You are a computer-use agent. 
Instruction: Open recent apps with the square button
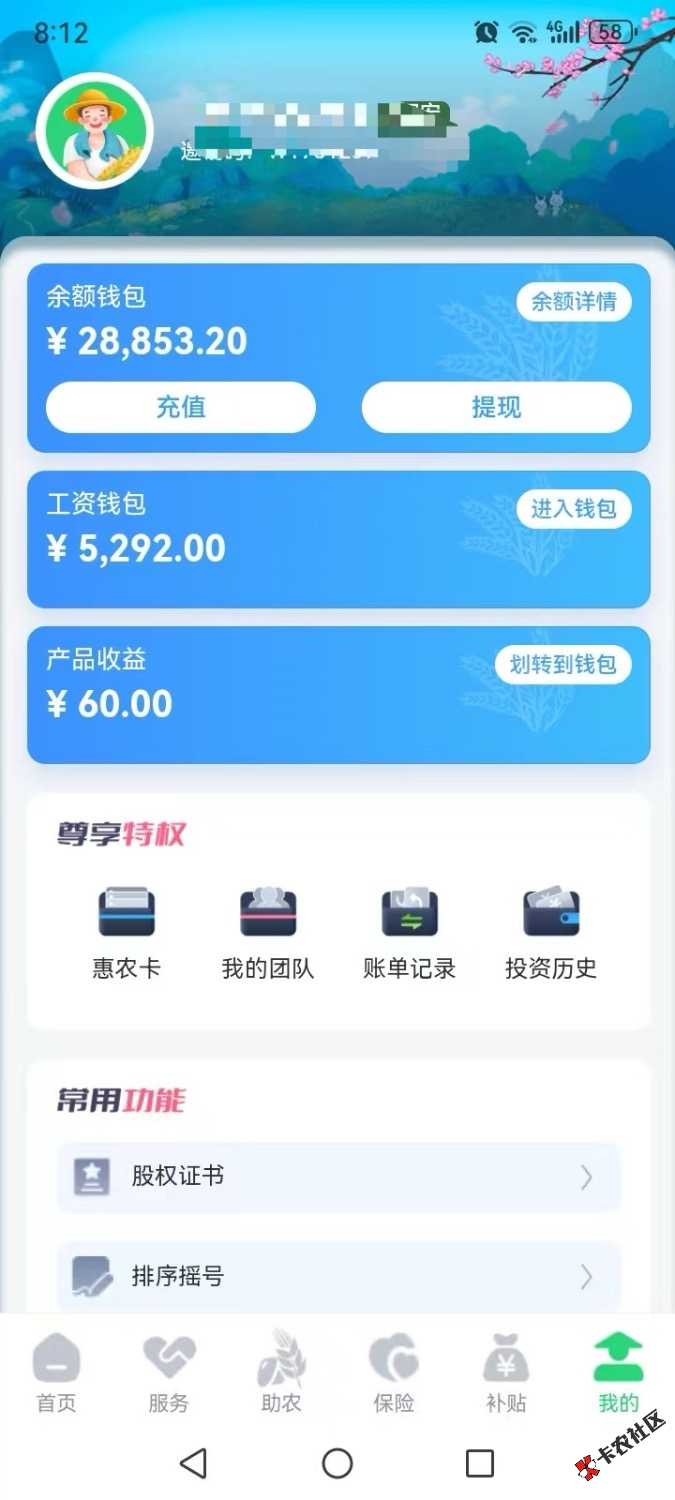pos(480,1464)
